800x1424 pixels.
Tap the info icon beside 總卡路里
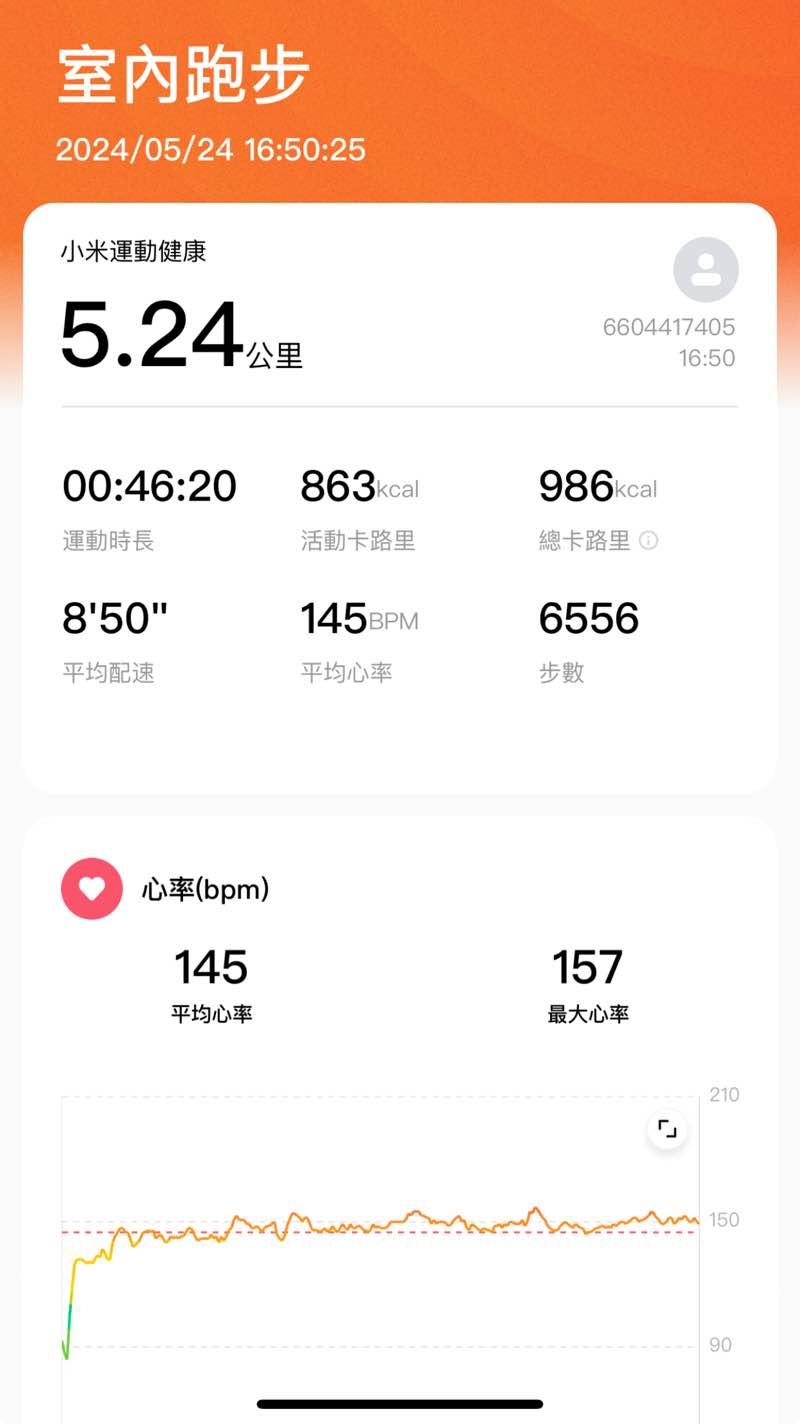pos(649,541)
